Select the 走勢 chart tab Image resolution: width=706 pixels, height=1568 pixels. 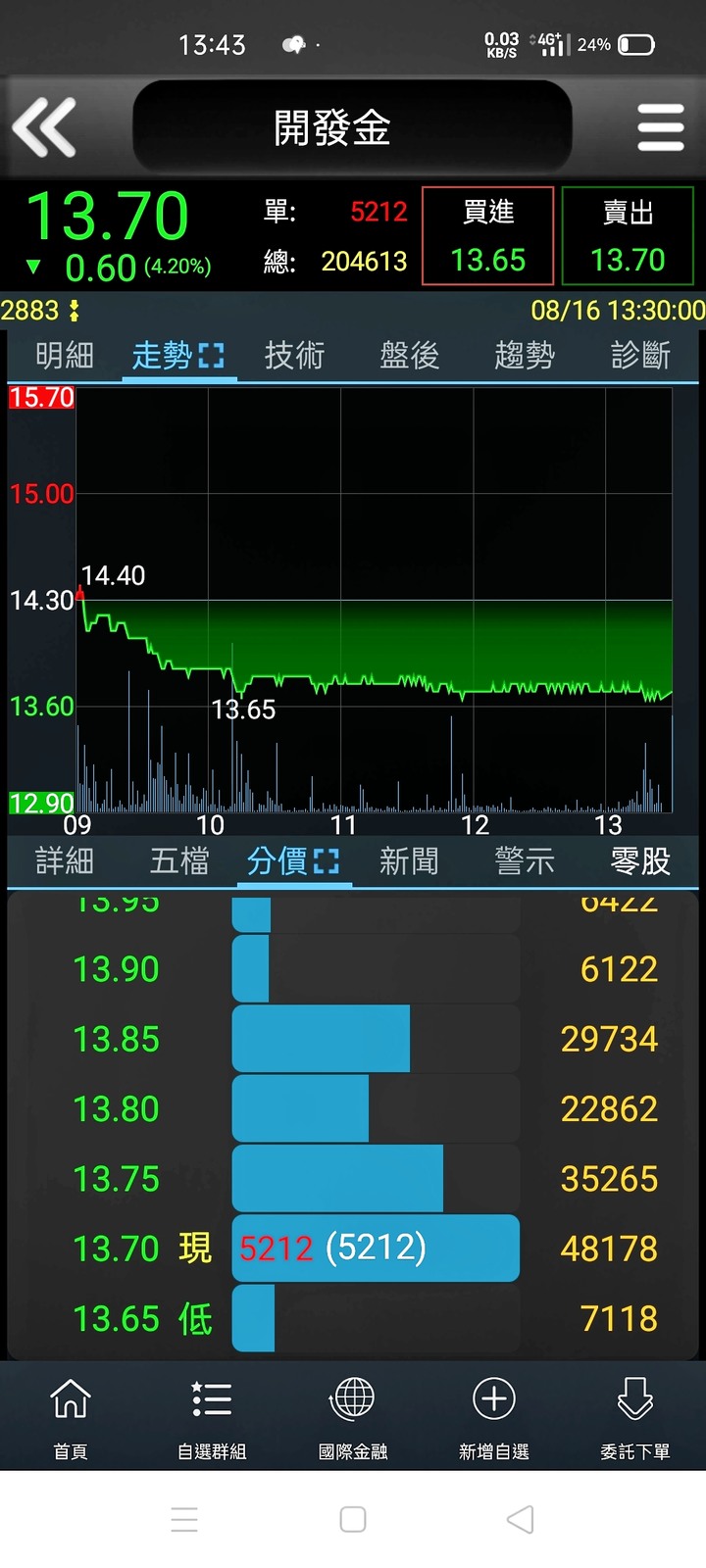[x=178, y=355]
